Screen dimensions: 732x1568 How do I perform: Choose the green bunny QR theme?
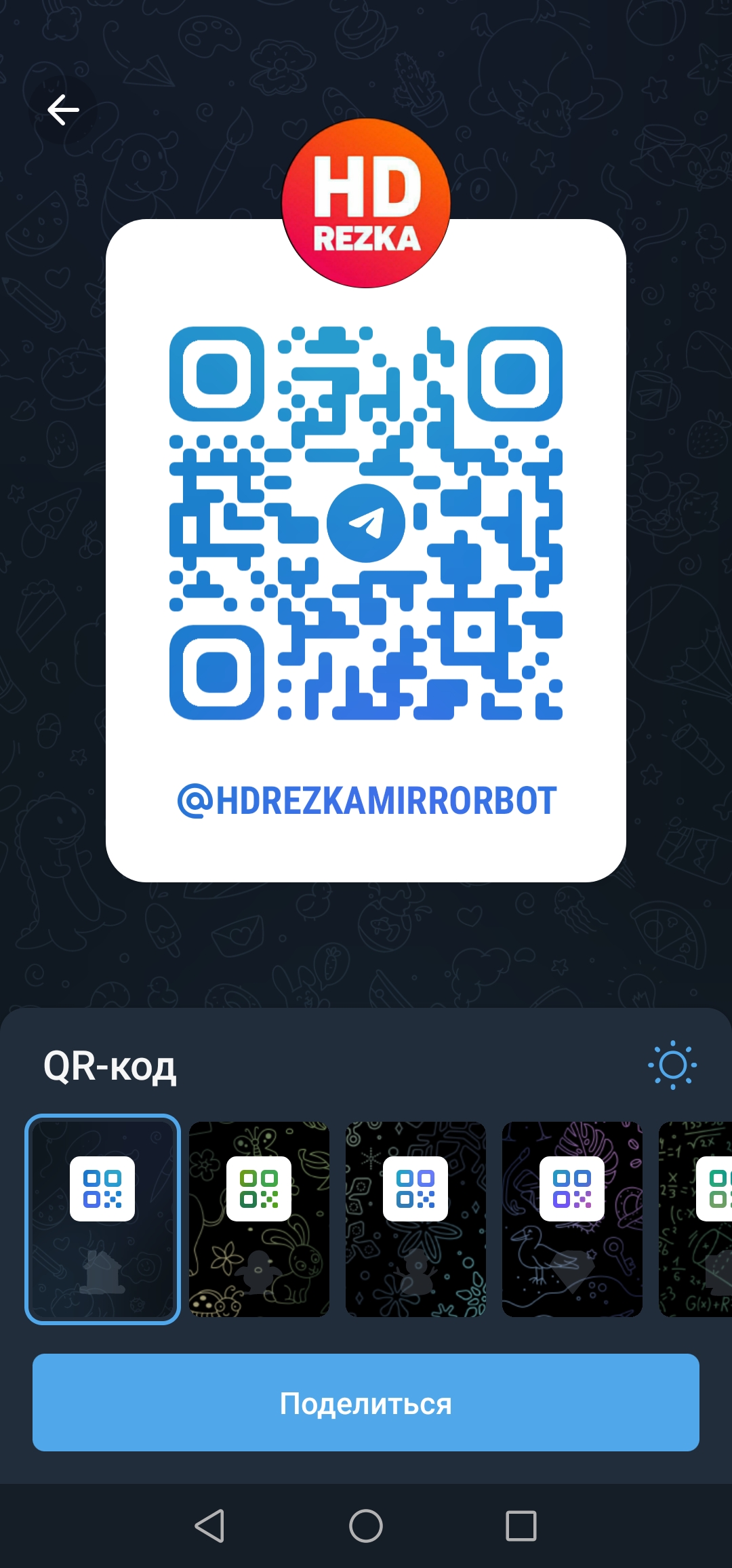pos(259,1219)
